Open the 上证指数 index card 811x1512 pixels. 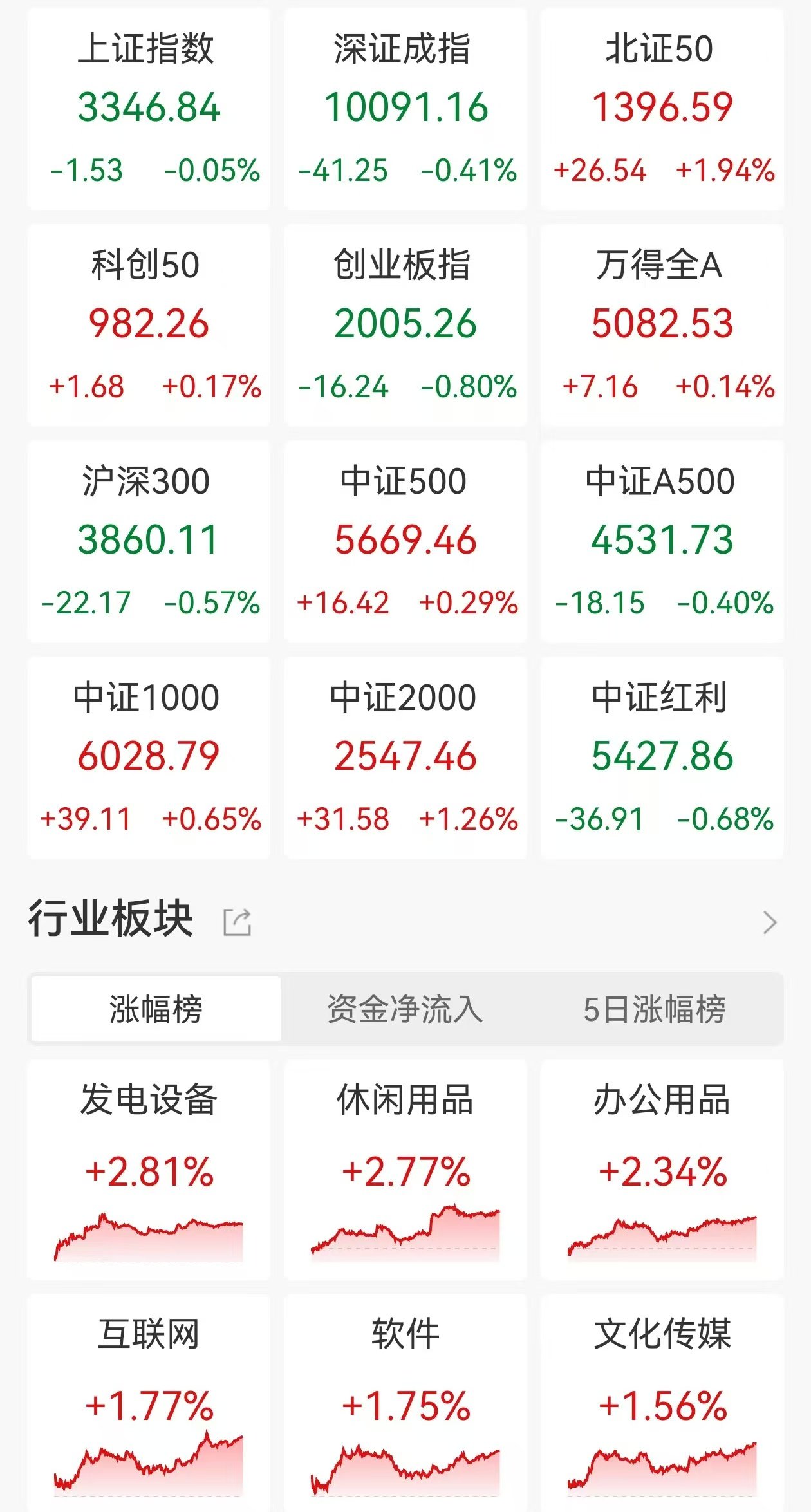point(149,109)
